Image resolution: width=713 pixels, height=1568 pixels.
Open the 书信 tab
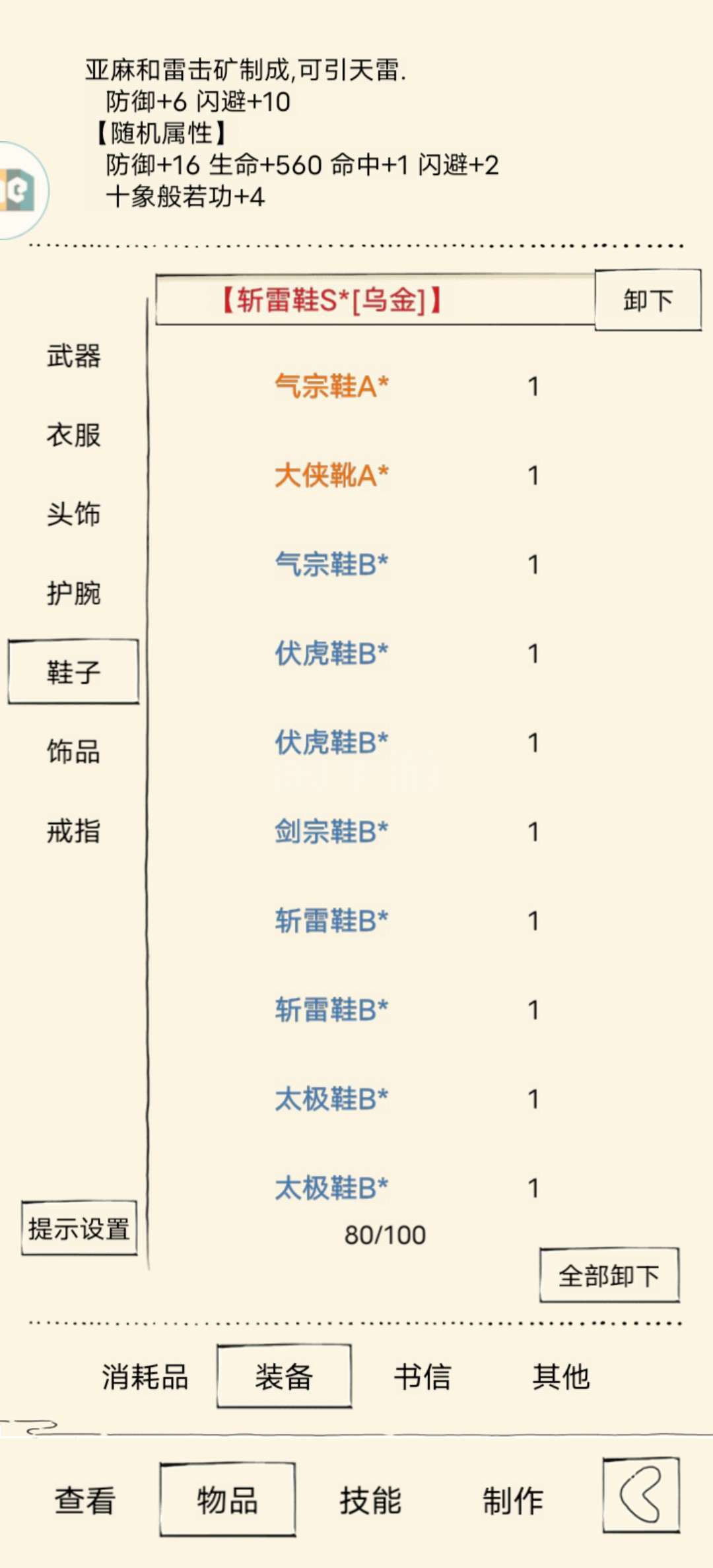click(x=423, y=1377)
